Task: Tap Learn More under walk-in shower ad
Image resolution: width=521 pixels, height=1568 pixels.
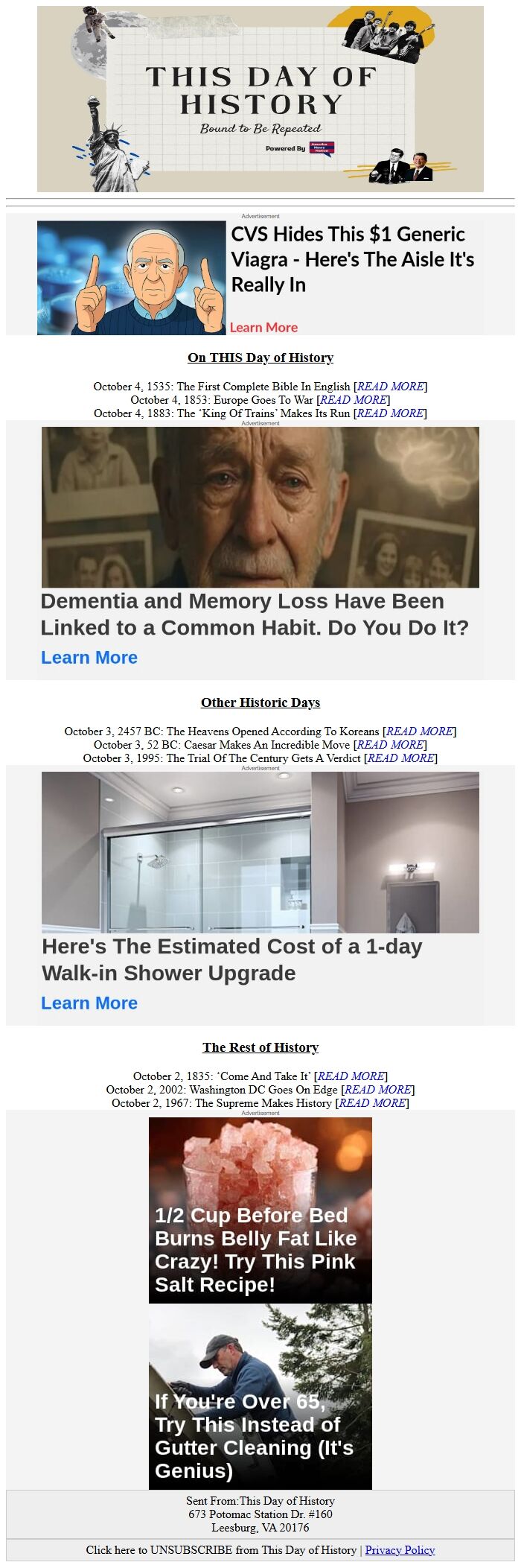Action: [89, 1003]
